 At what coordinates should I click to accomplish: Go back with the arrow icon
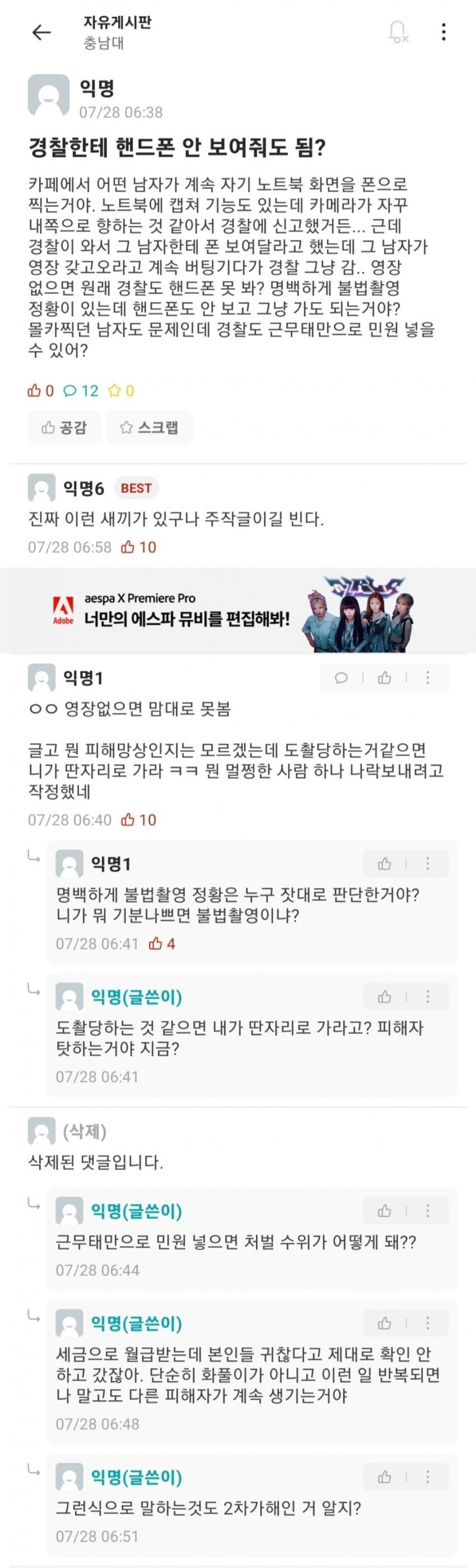pos(41,32)
